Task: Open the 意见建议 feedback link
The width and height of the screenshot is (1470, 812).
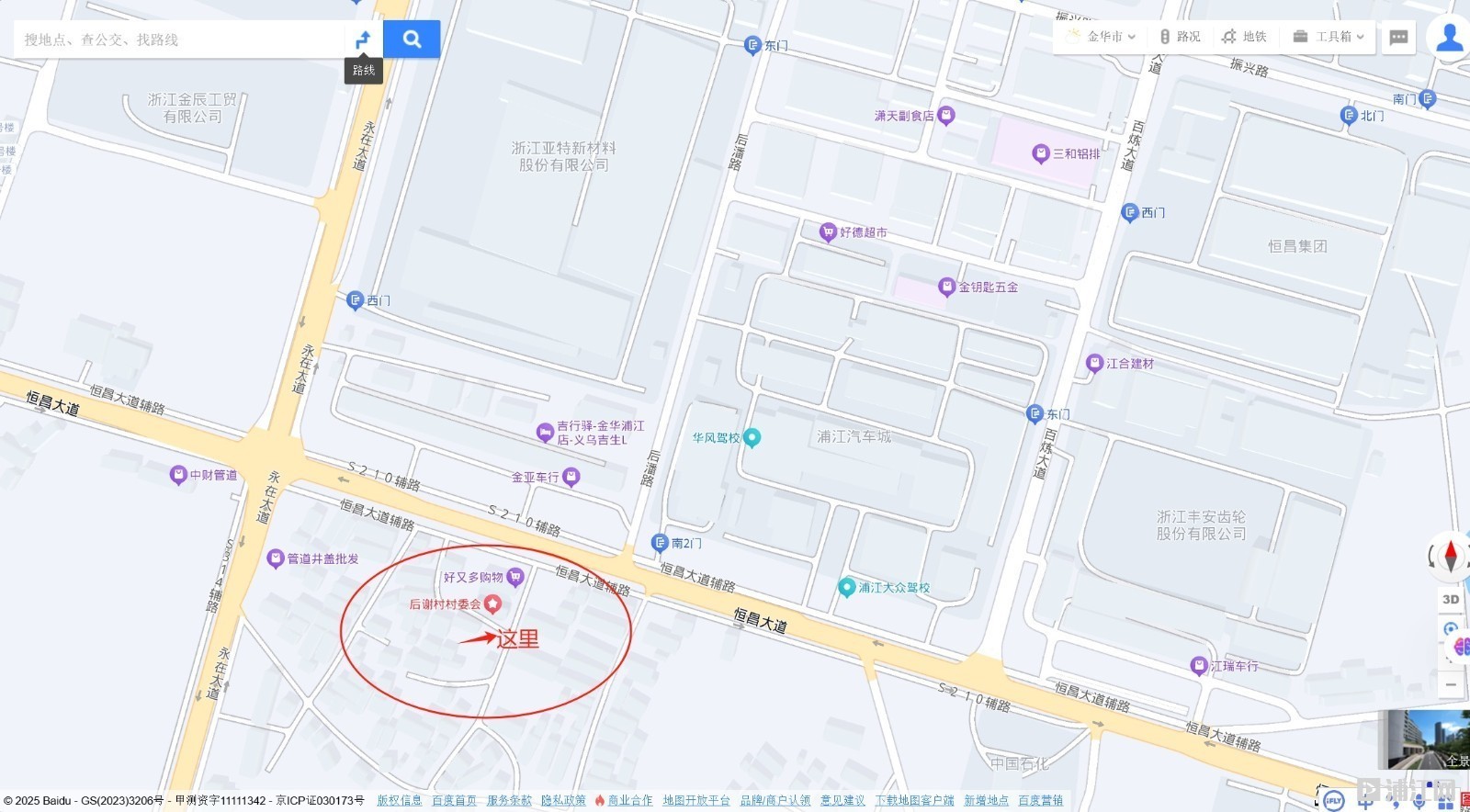Action: tap(842, 801)
